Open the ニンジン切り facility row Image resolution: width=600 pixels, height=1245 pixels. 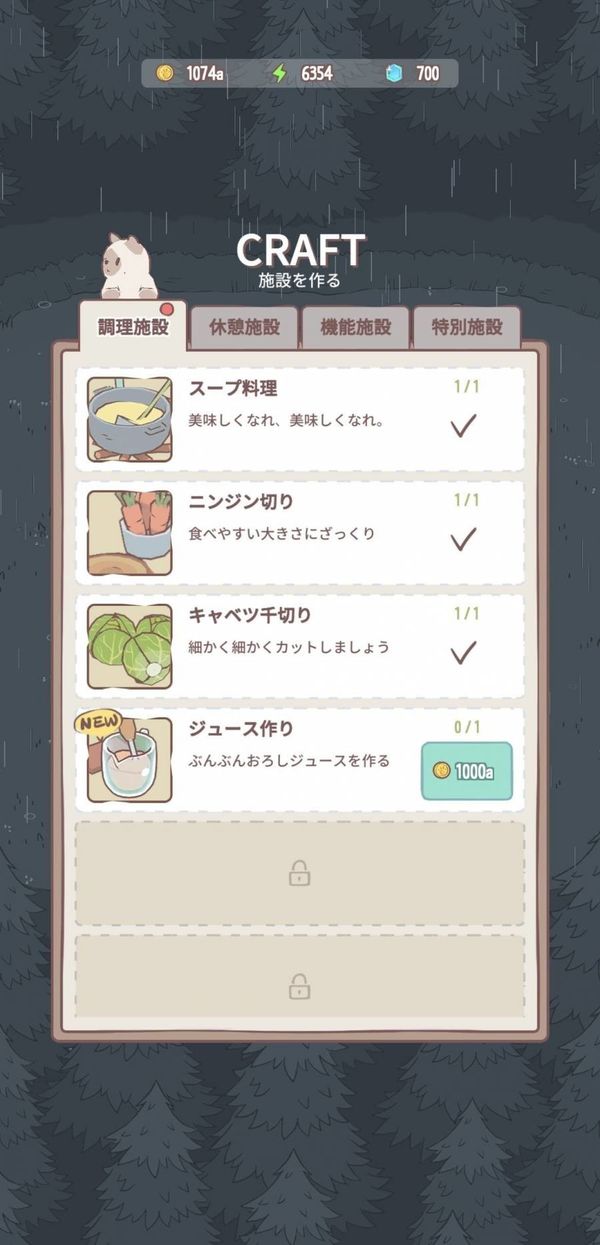(300, 533)
